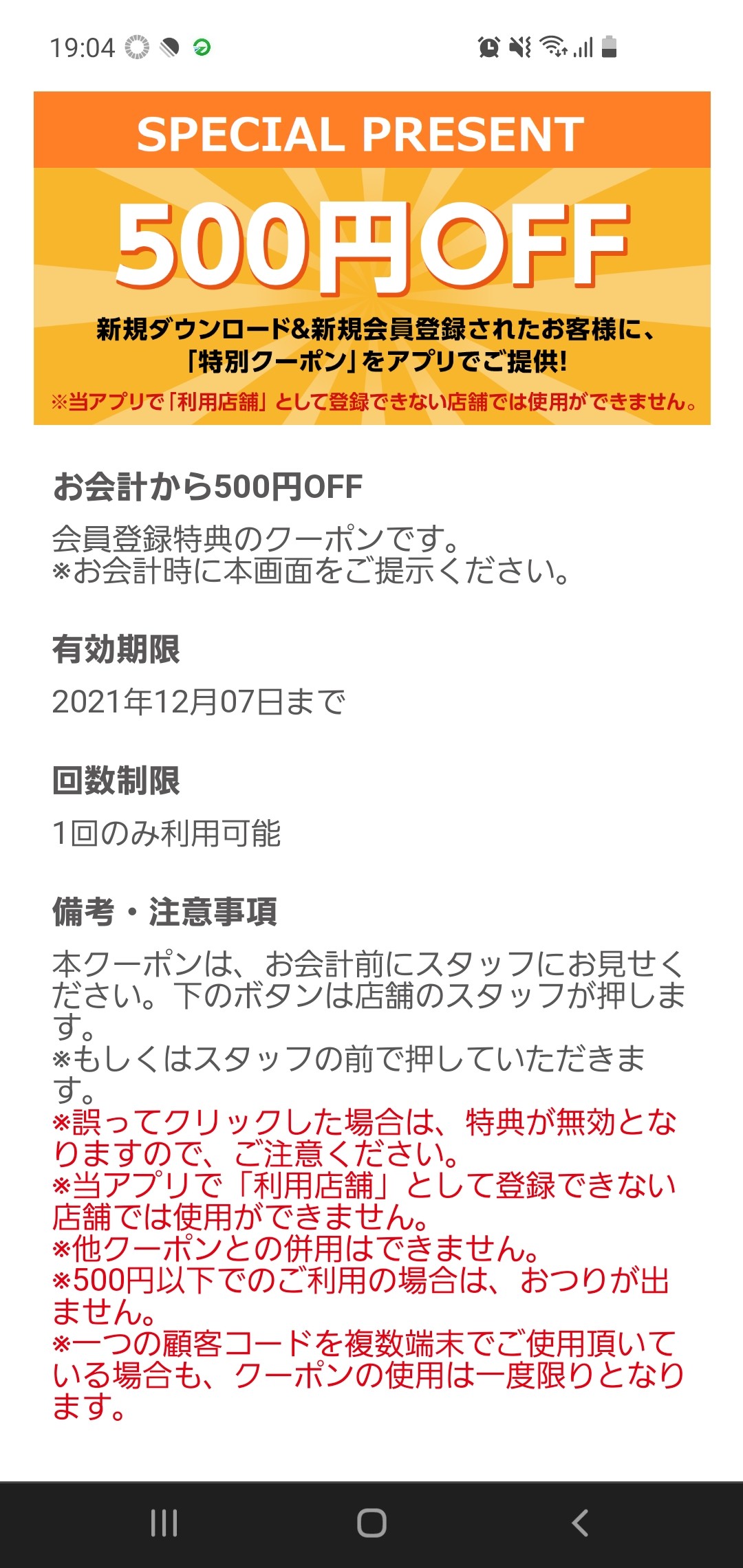
Task: Go to the home screen
Action: pyautogui.click(x=371, y=1523)
